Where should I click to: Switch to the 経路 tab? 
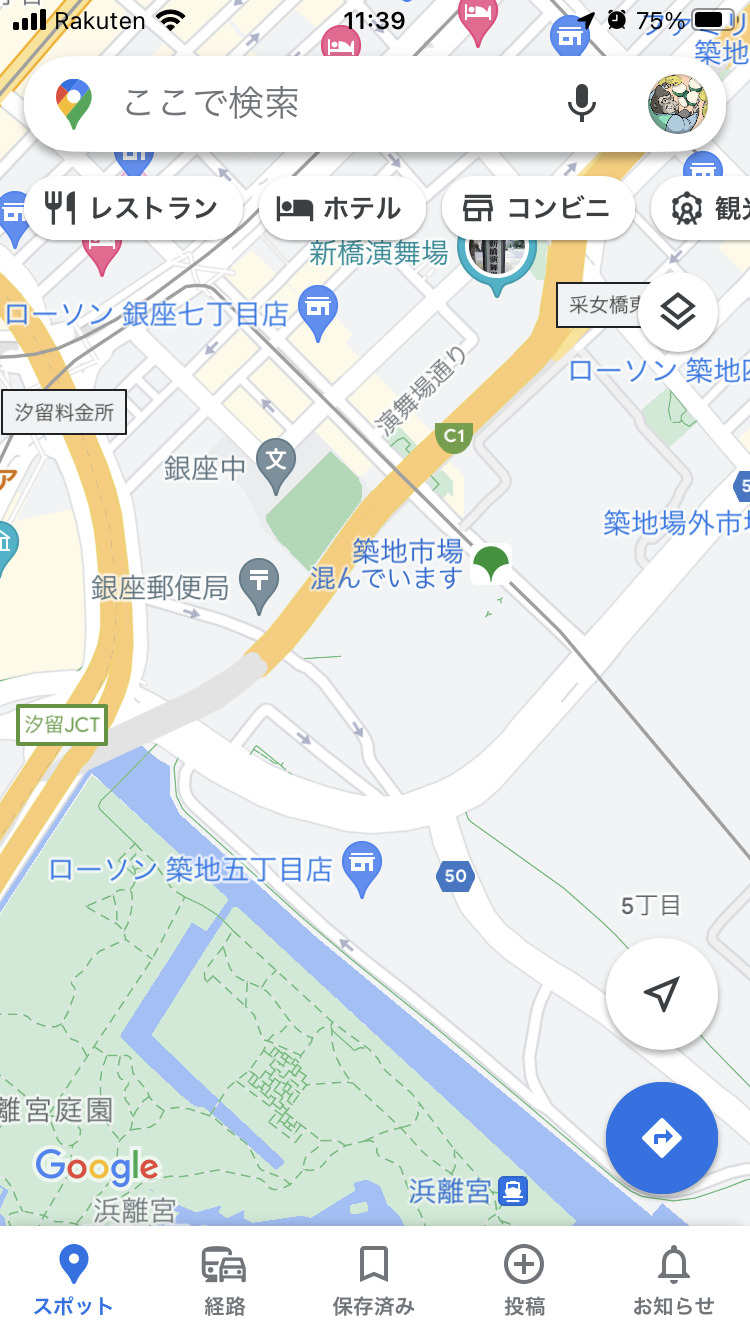coord(224,1280)
